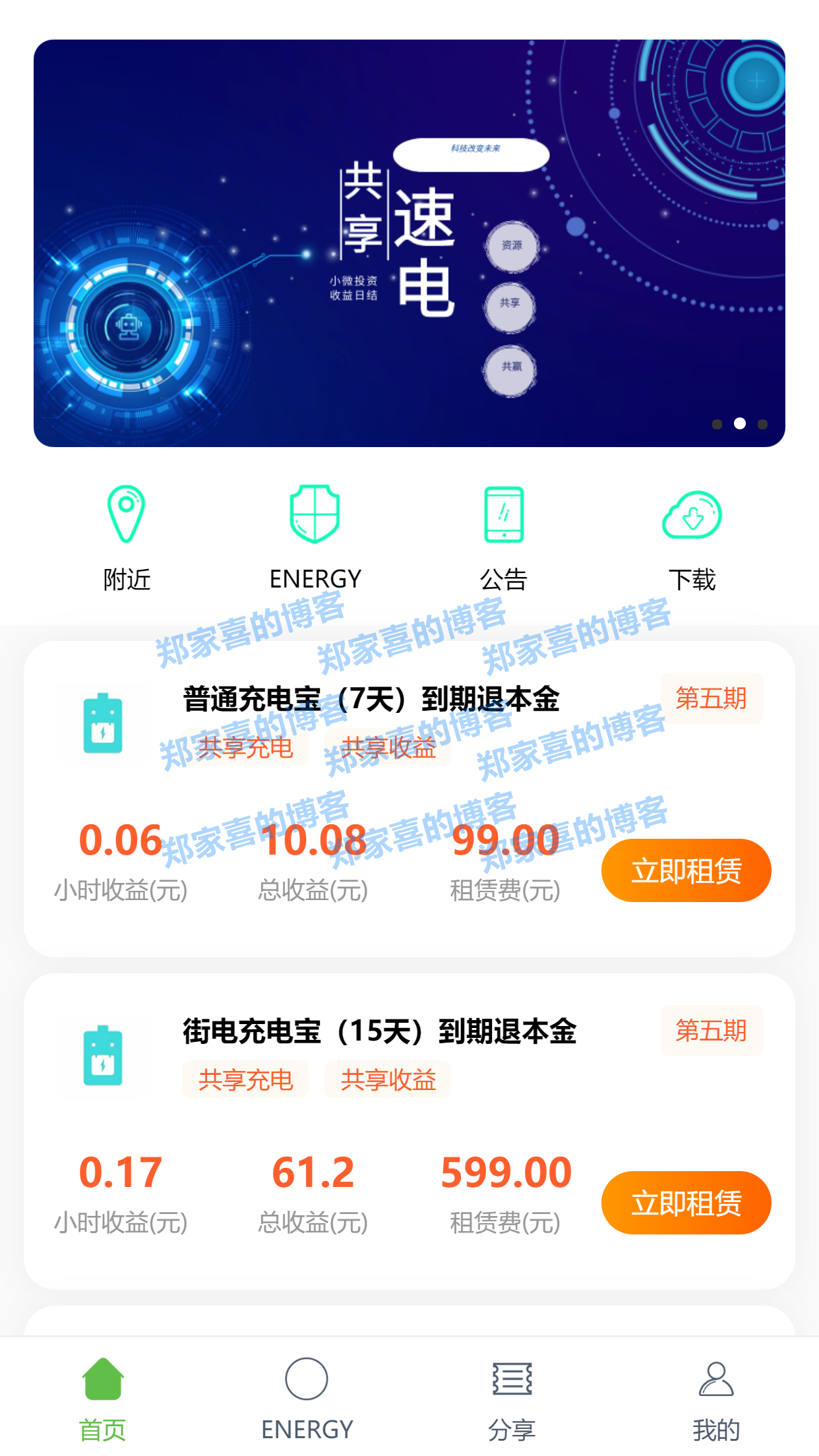
Task: Open the 第五期 label on second card
Action: point(712,1031)
